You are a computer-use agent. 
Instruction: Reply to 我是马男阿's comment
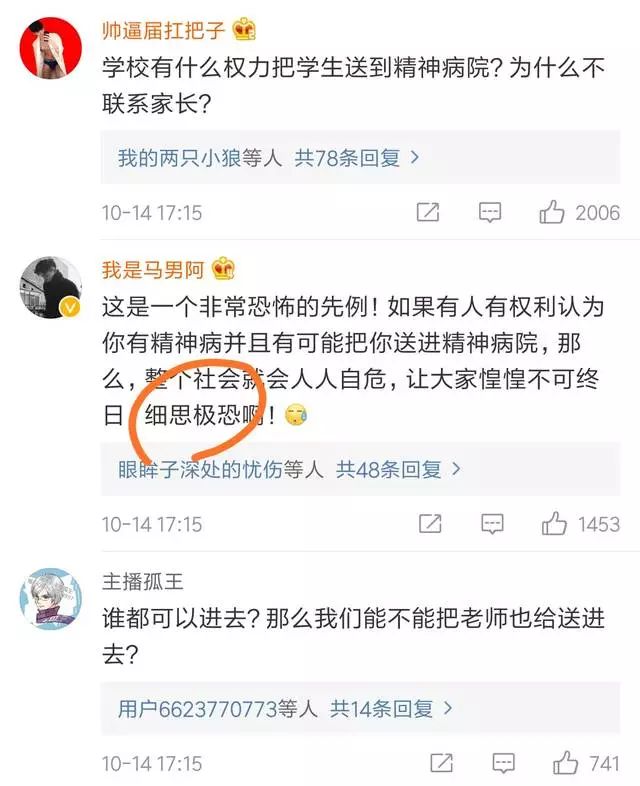coord(490,524)
